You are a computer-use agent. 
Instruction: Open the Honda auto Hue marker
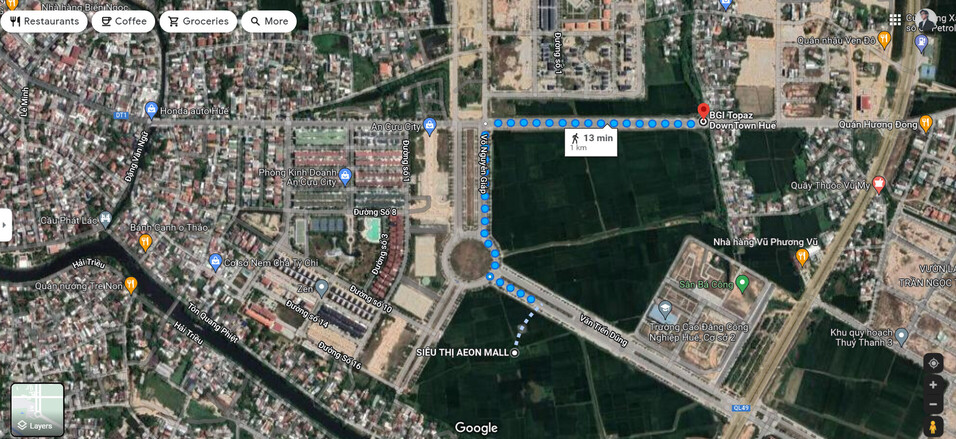pos(151,109)
